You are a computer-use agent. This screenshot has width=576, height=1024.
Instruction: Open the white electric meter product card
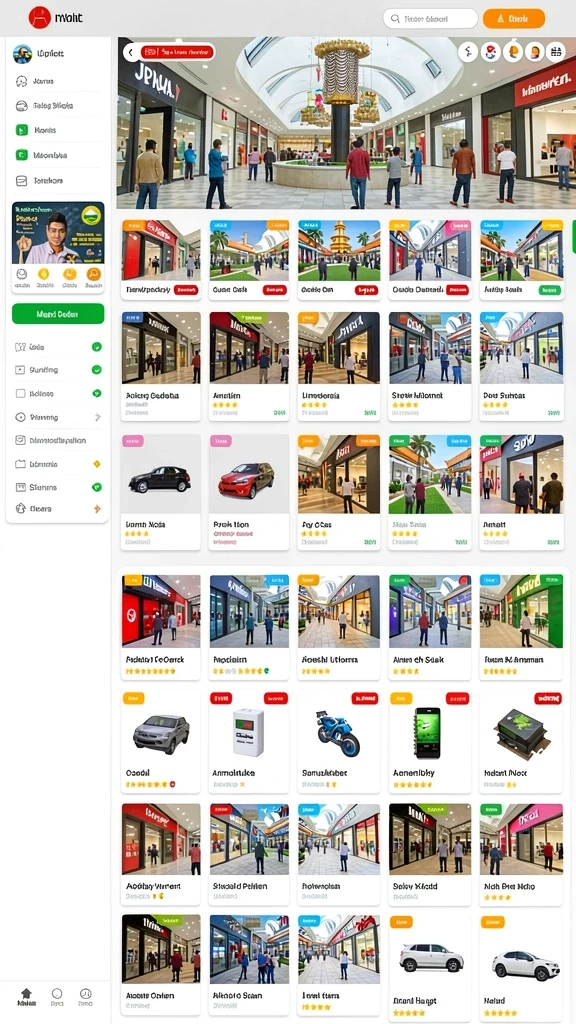pyautogui.click(x=249, y=741)
